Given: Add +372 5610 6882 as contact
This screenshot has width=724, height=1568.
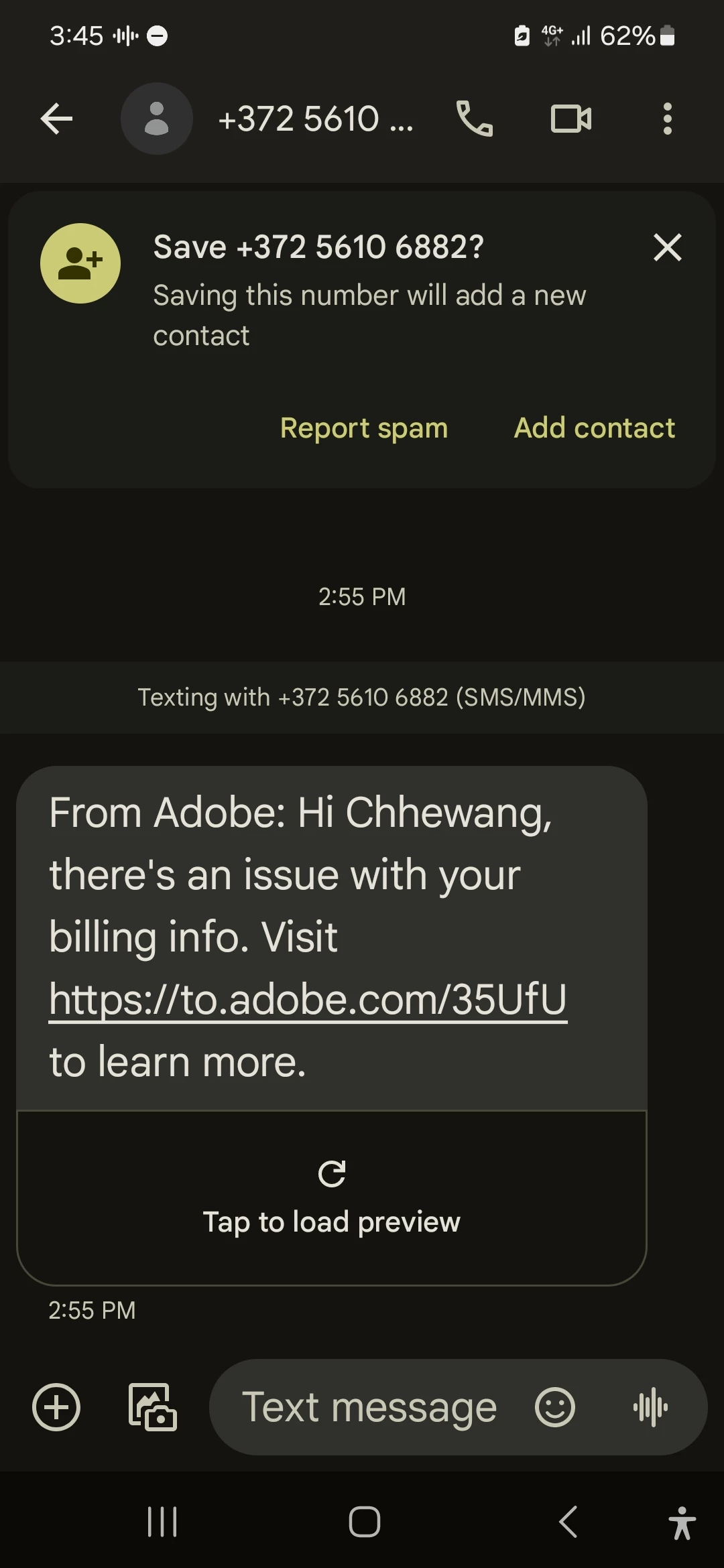Looking at the screenshot, I should (x=594, y=428).
